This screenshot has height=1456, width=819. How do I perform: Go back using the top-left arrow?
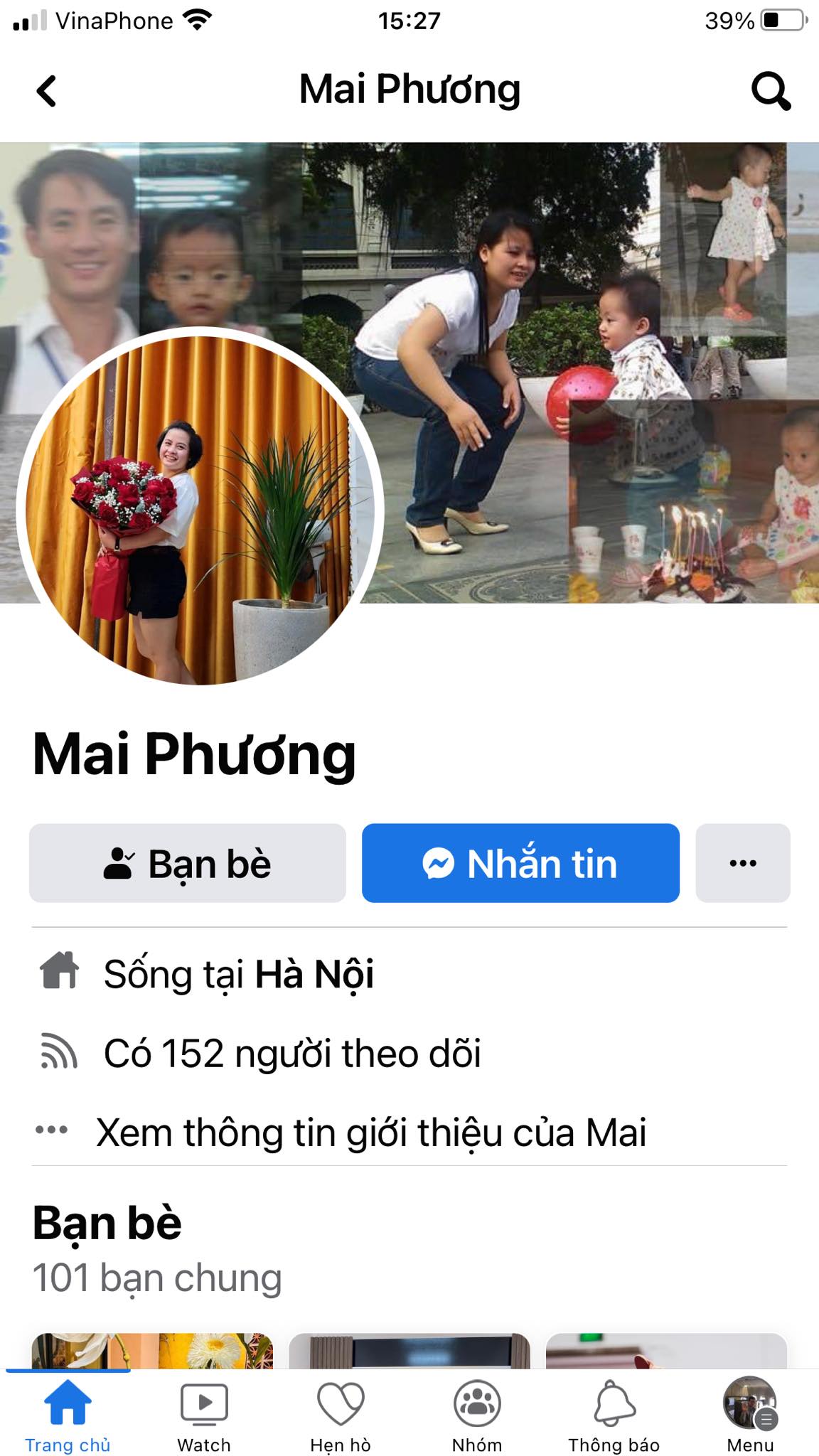(46, 91)
